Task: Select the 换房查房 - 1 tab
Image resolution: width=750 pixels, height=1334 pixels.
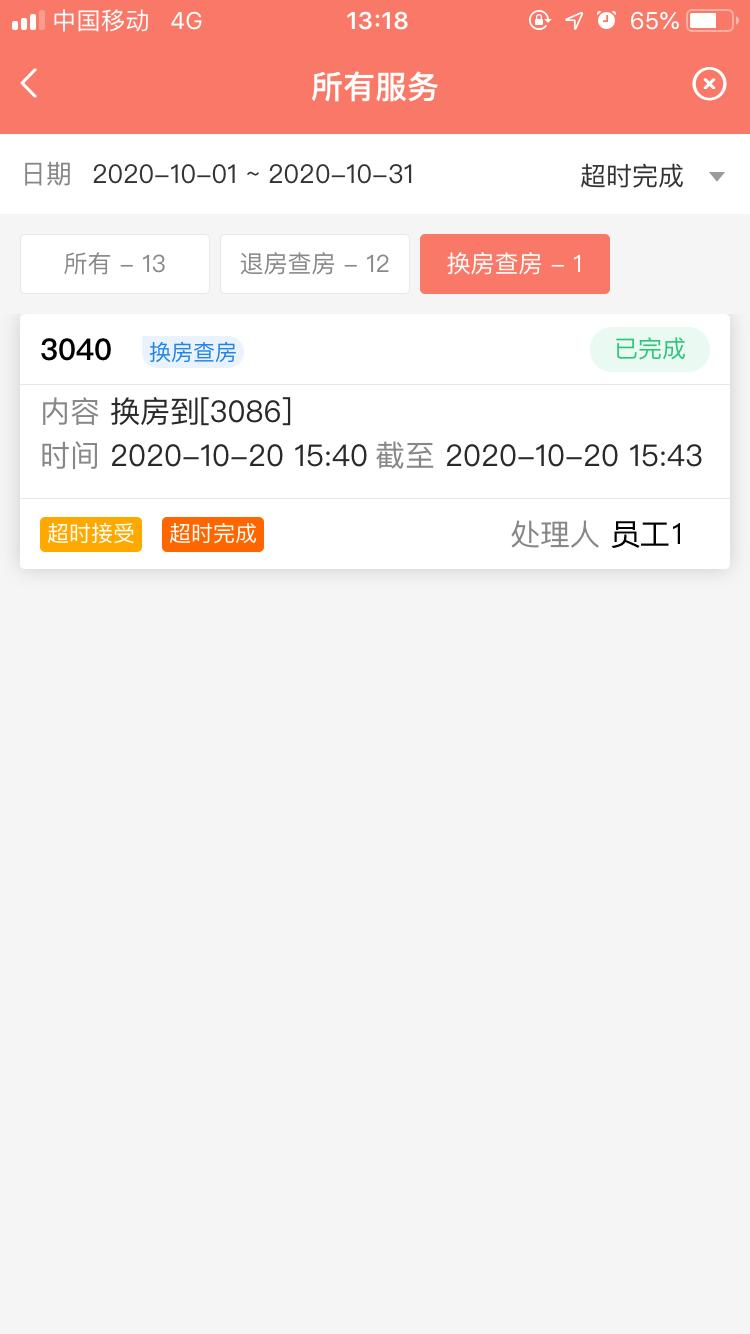Action: pyautogui.click(x=515, y=264)
